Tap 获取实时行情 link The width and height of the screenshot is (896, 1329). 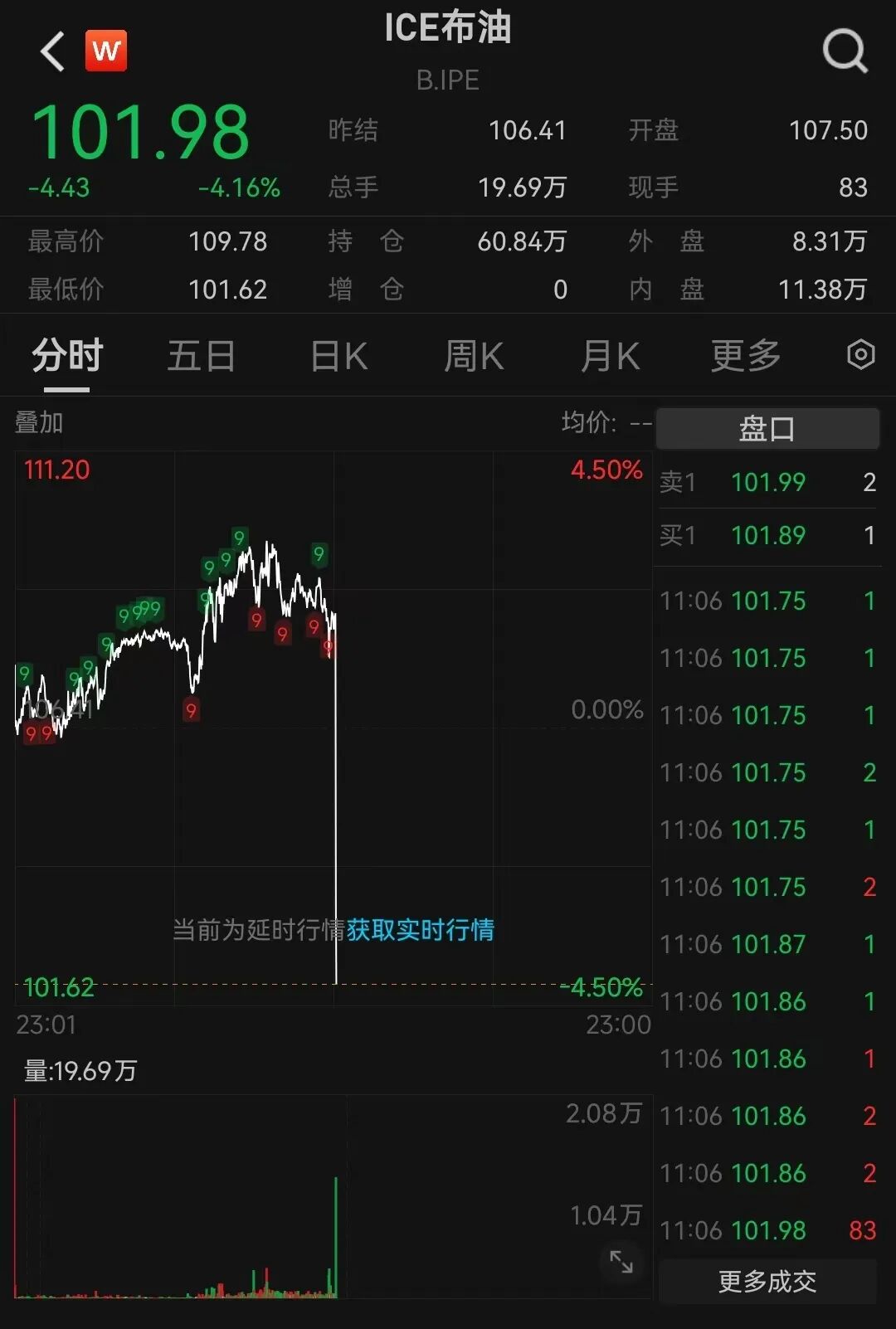pos(420,930)
